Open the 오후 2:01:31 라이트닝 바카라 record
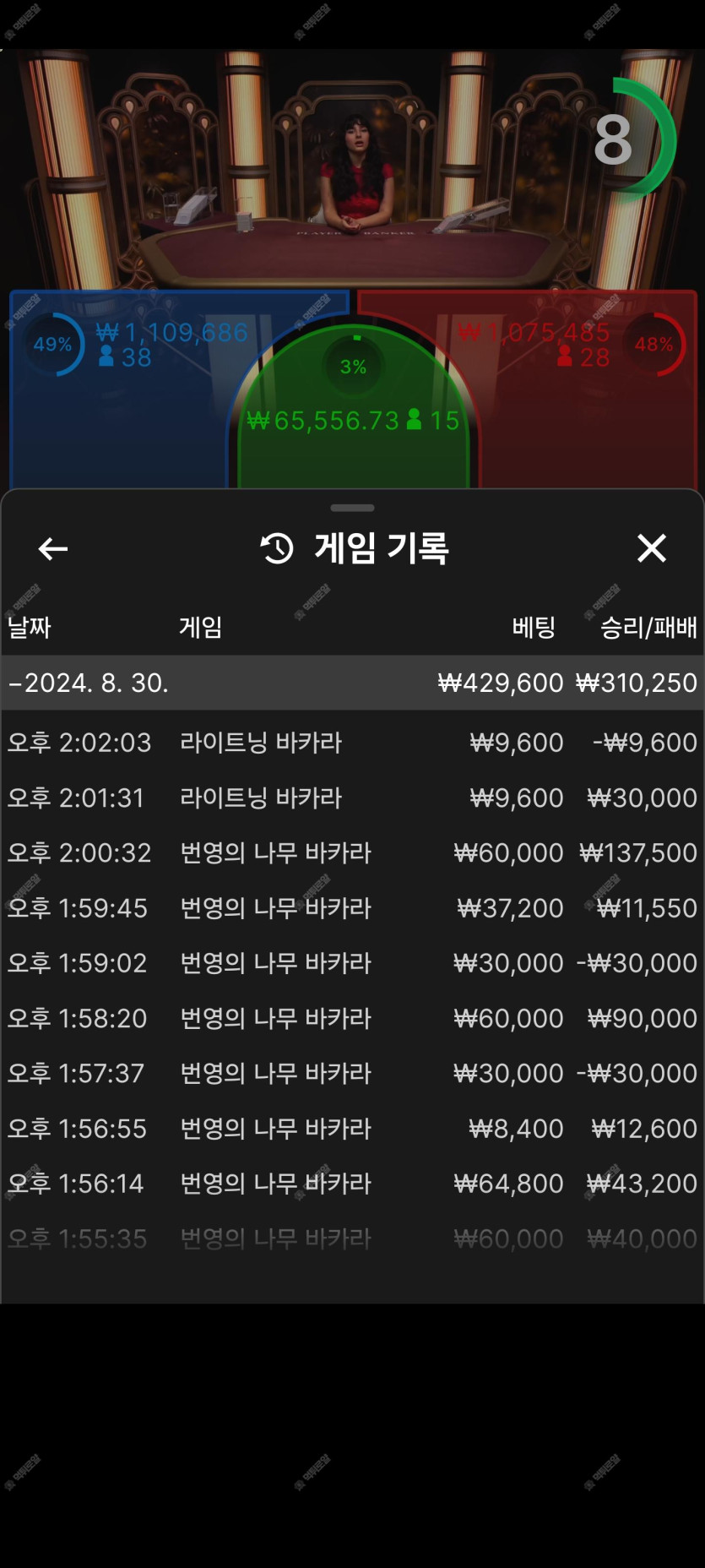Screen dimensions: 705x1568 352,798
